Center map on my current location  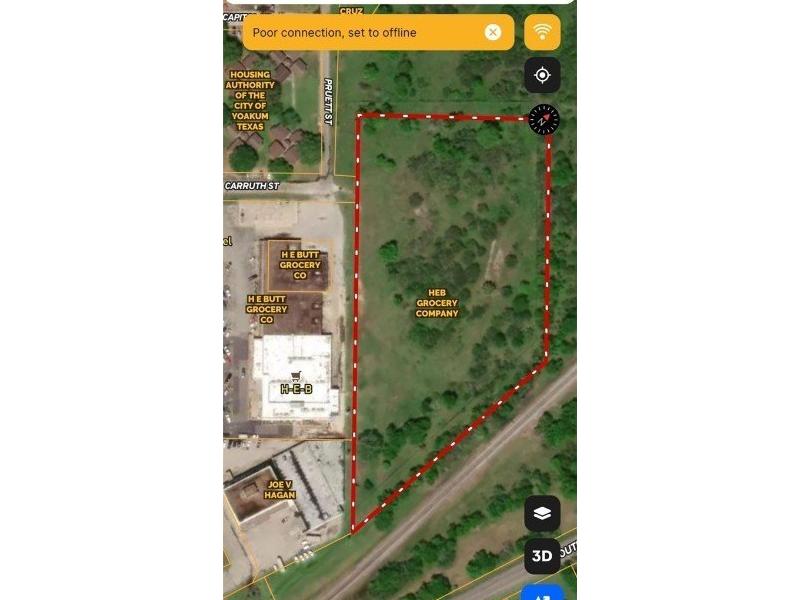(542, 75)
